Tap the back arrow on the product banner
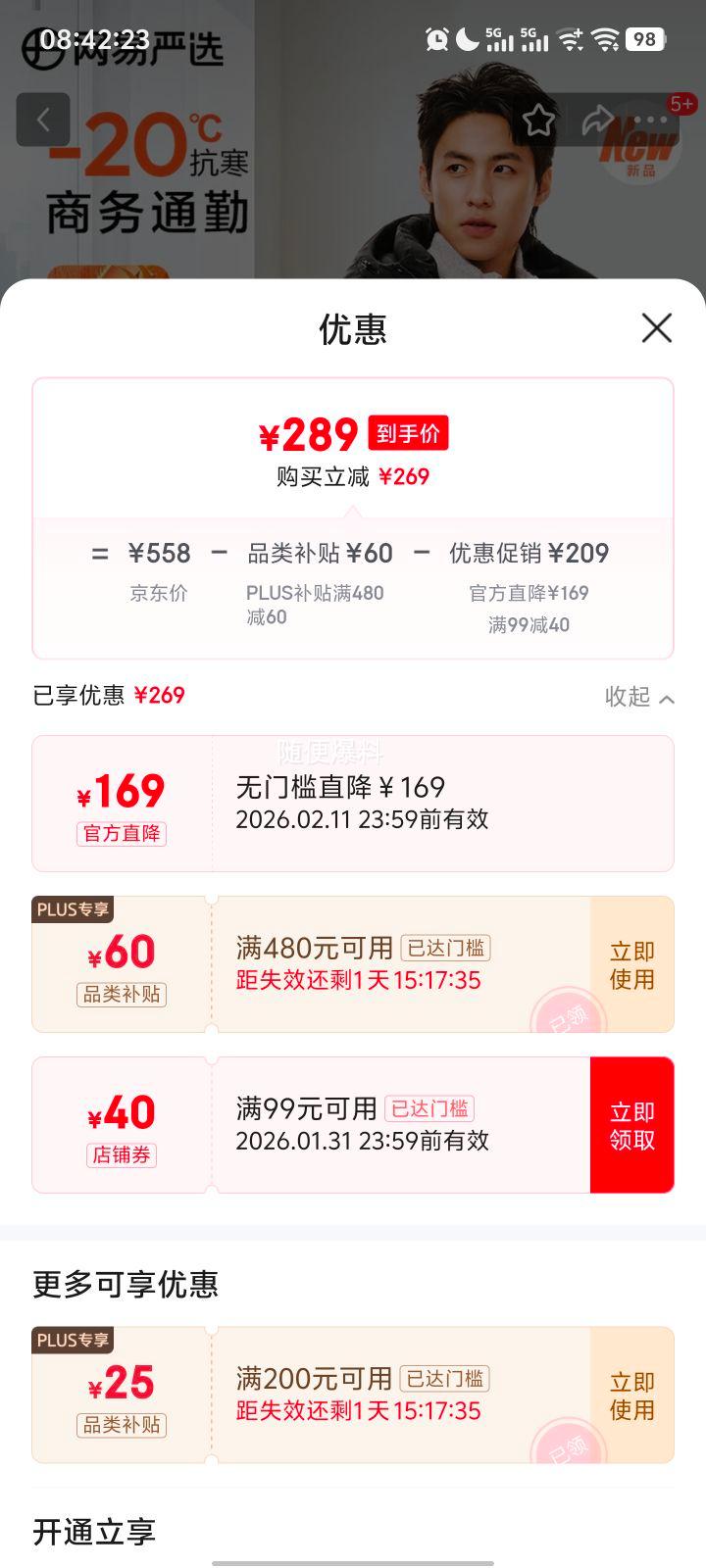The height and width of the screenshot is (1568, 706). click(x=42, y=120)
